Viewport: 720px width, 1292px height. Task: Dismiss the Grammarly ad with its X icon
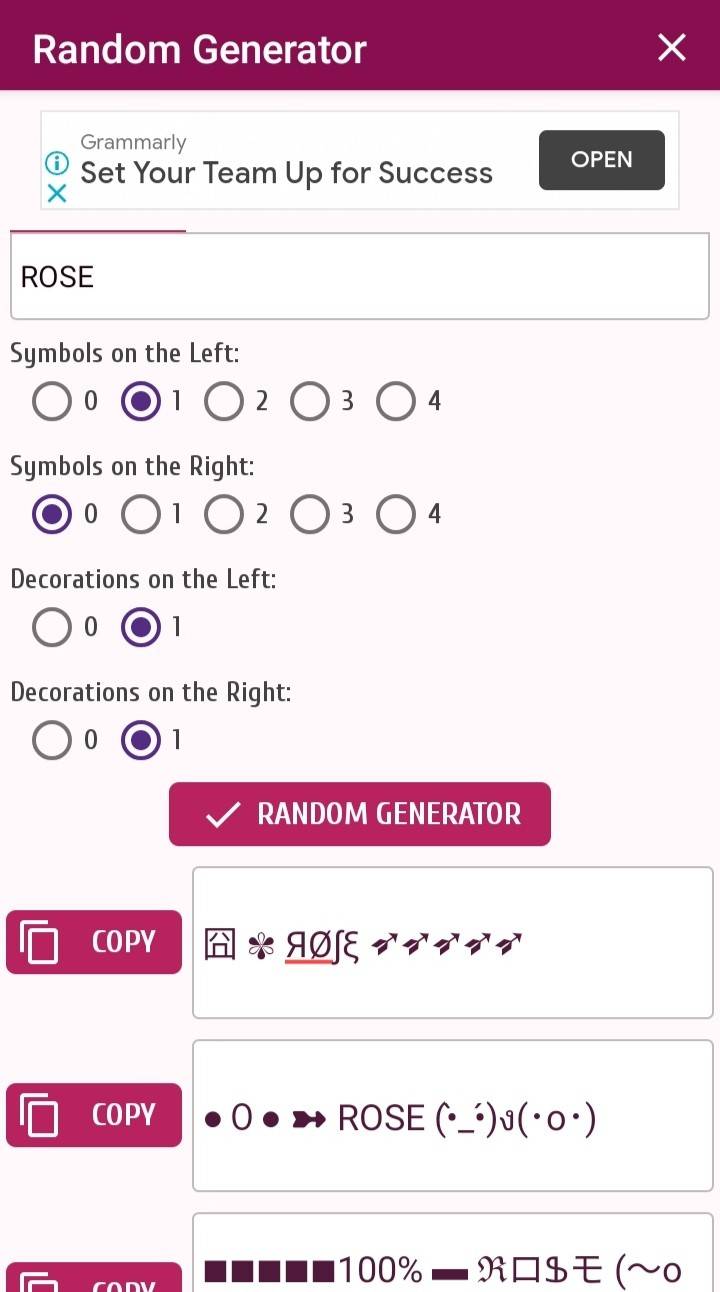click(x=57, y=194)
